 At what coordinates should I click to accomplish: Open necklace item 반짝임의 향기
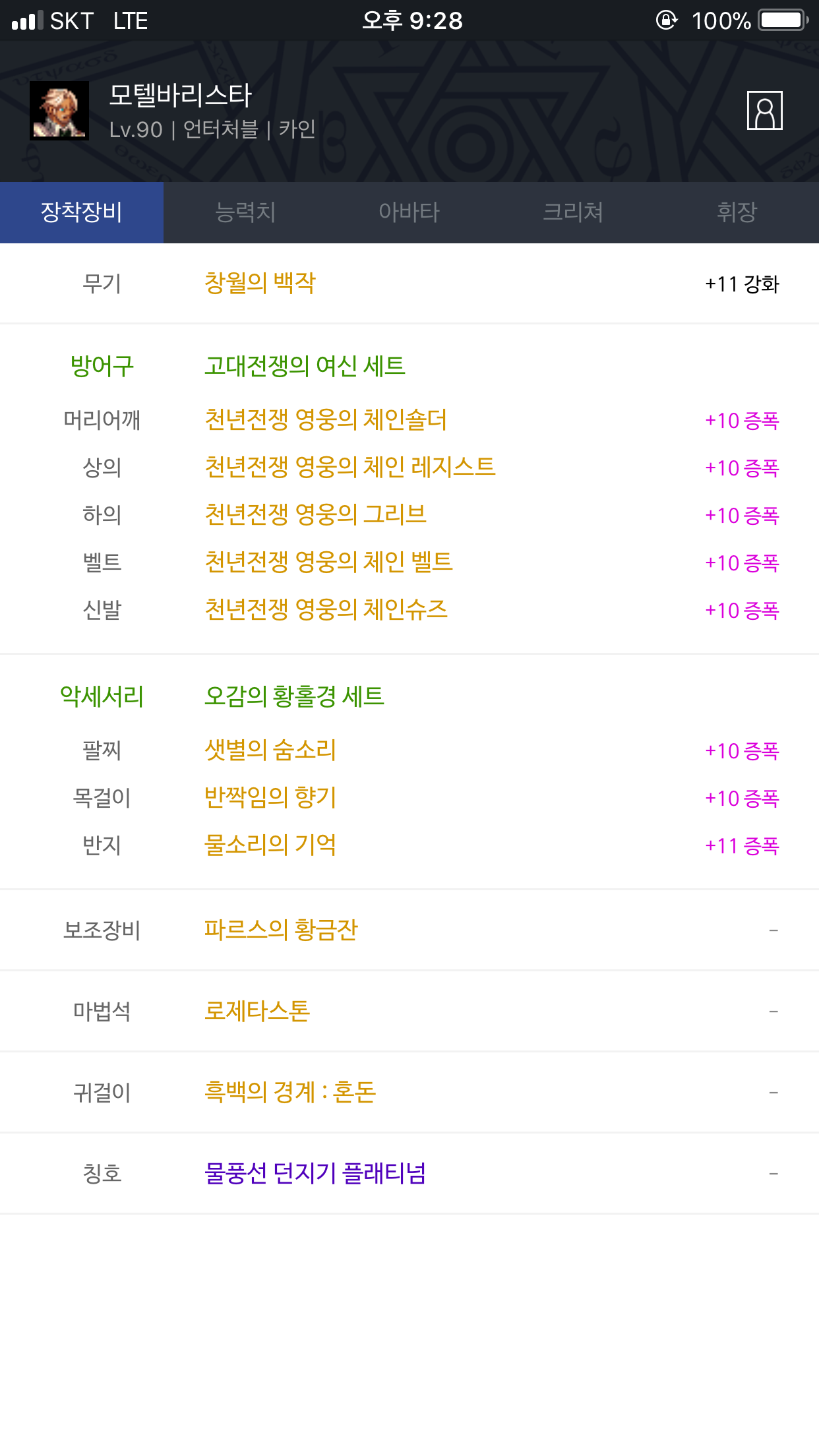270,797
